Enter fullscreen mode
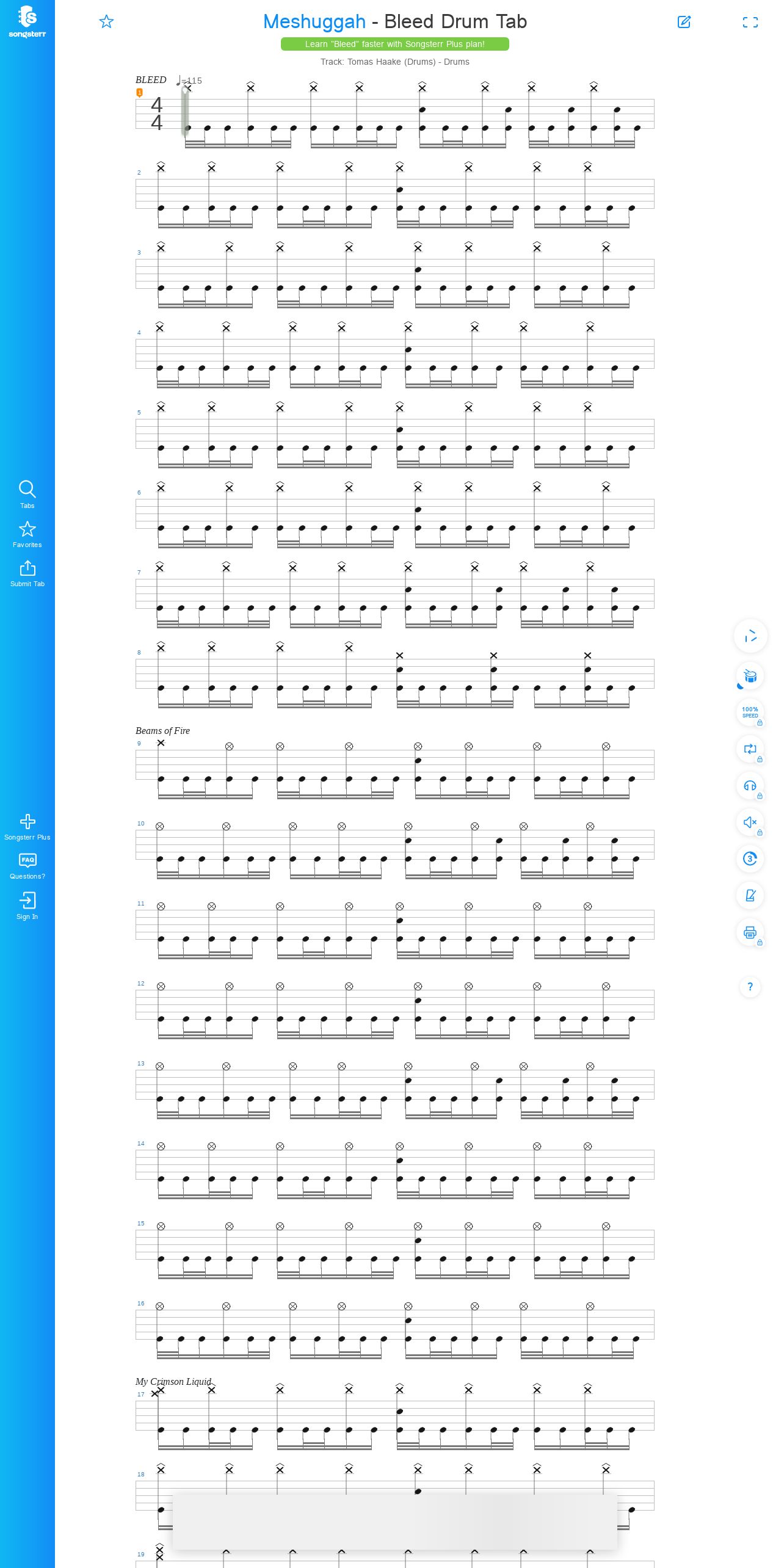The width and height of the screenshot is (784, 1568). point(750,22)
